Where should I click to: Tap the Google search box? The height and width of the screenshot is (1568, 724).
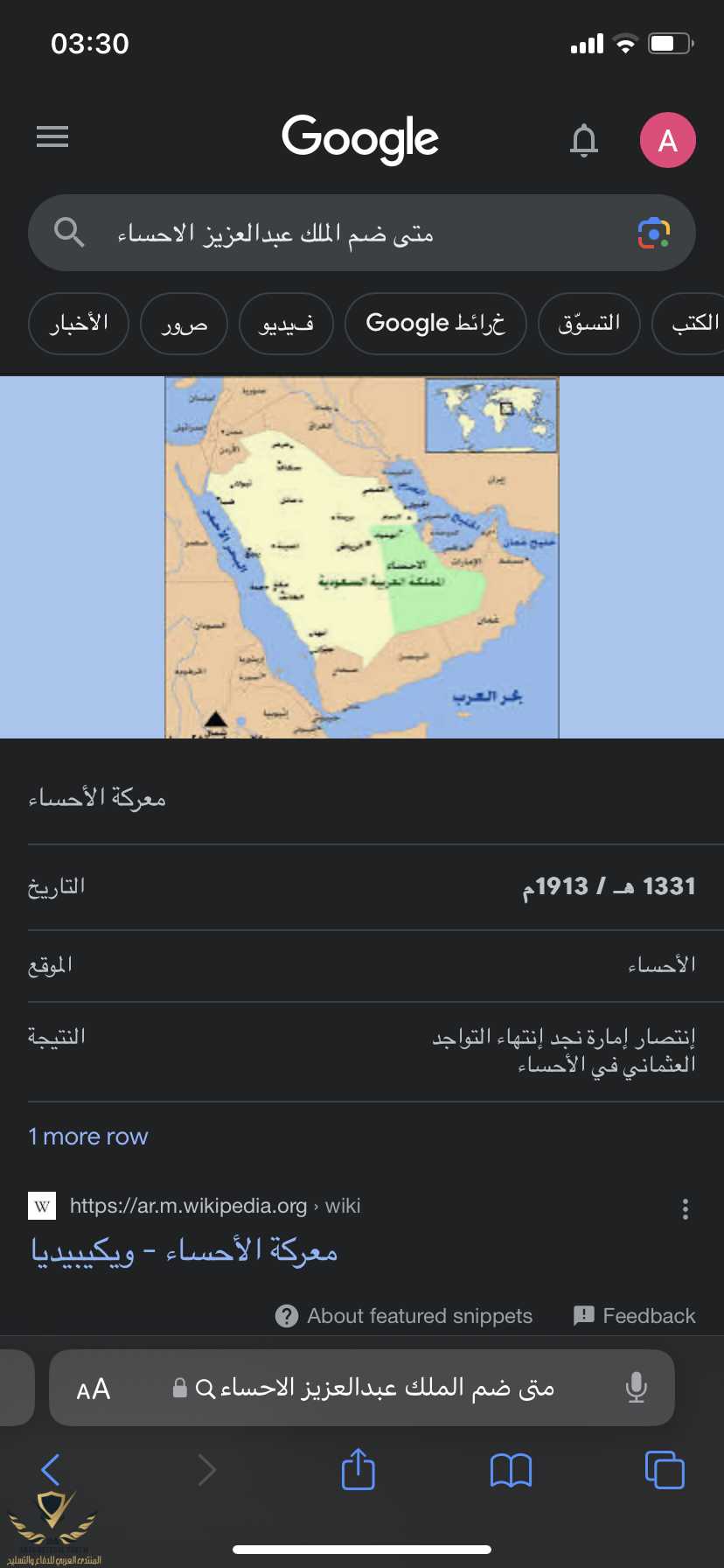[350, 234]
